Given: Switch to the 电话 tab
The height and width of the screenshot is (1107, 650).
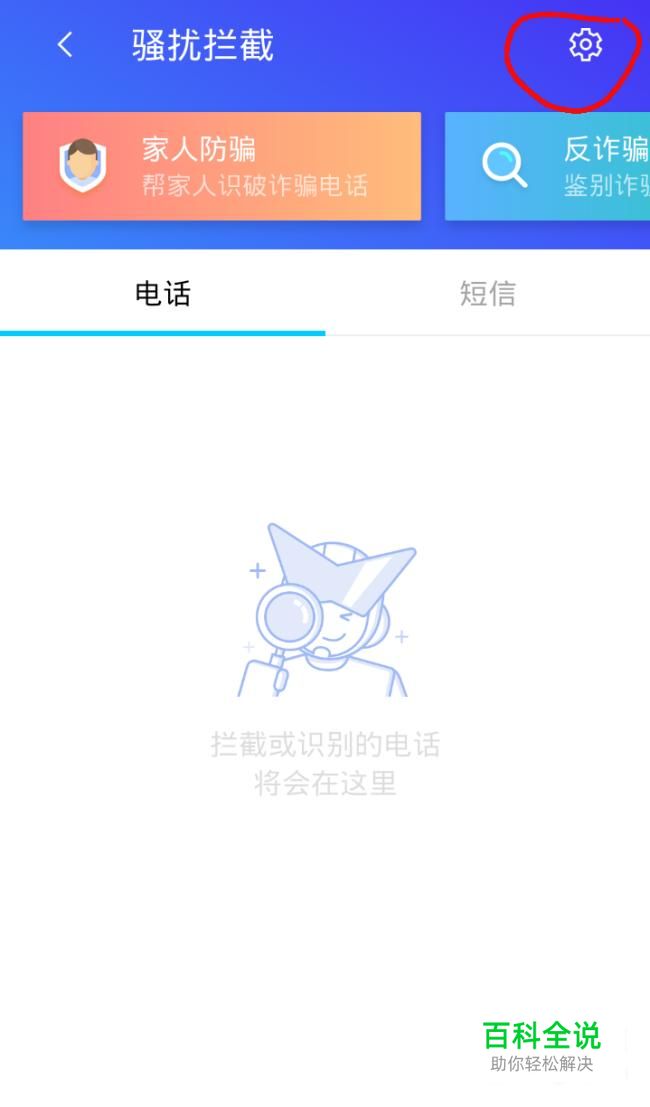Looking at the screenshot, I should tap(162, 294).
